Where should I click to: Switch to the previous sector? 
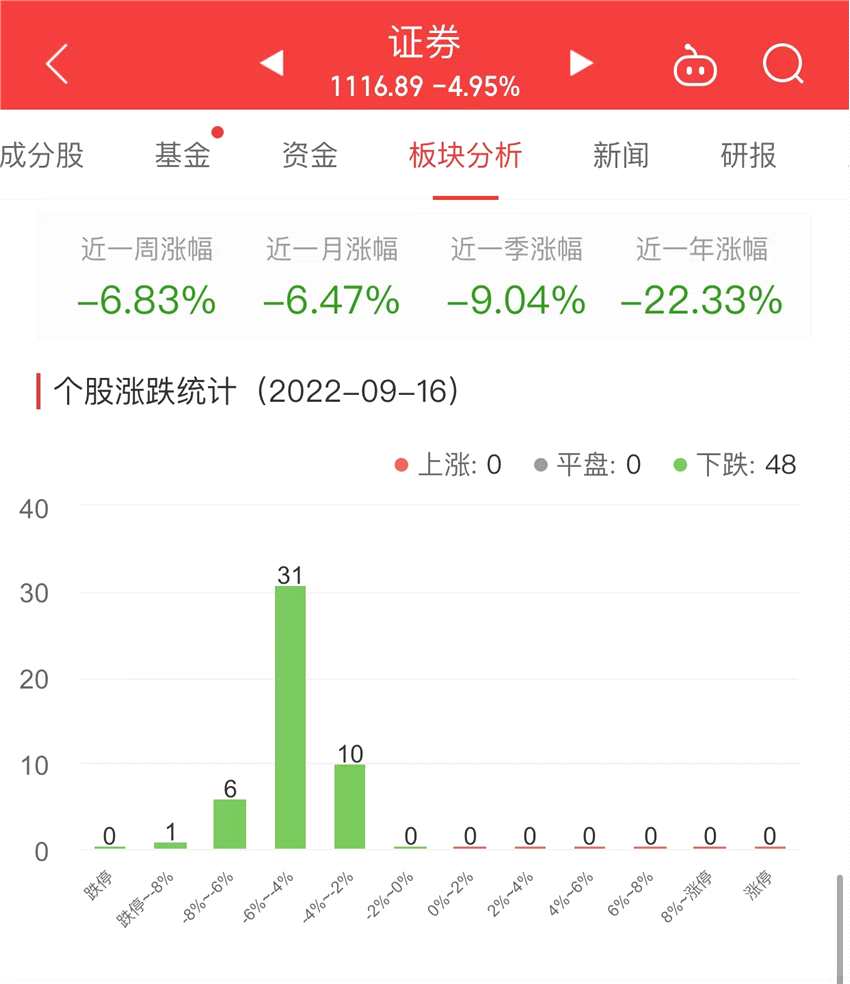[271, 63]
